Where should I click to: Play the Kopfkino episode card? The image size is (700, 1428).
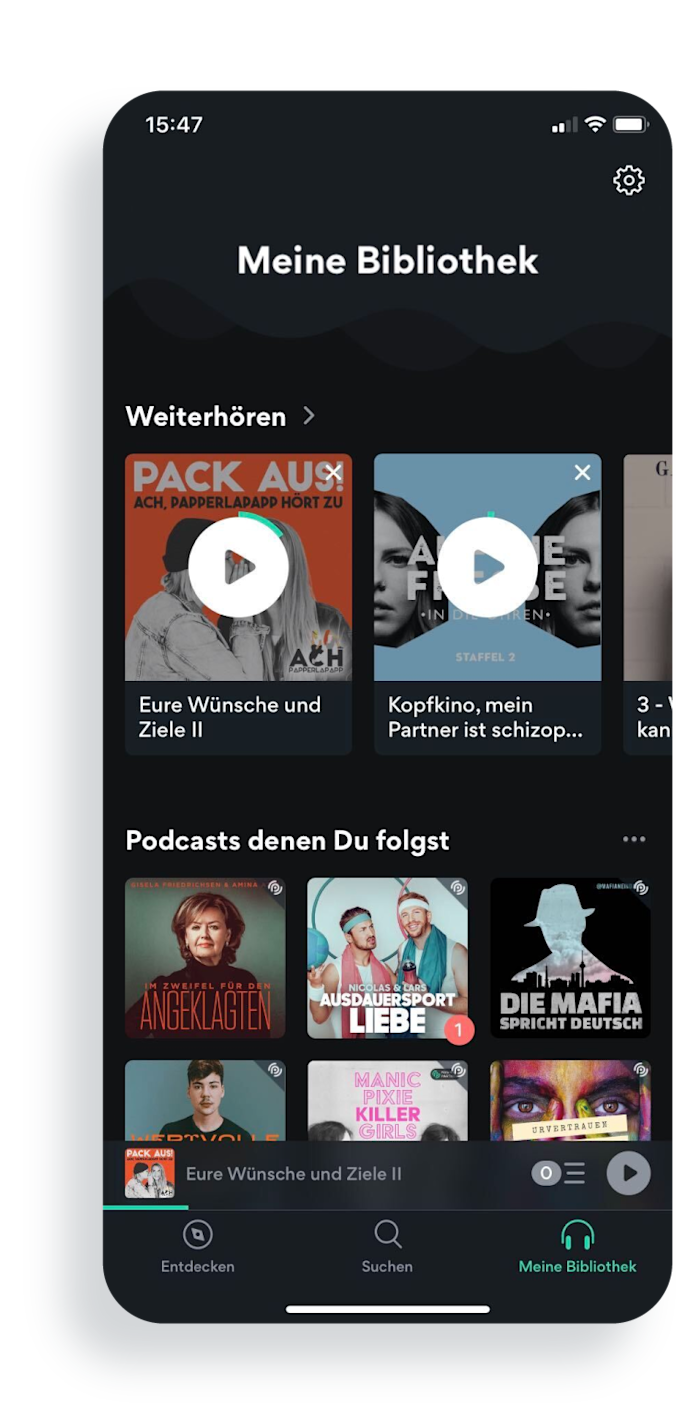(x=487, y=567)
